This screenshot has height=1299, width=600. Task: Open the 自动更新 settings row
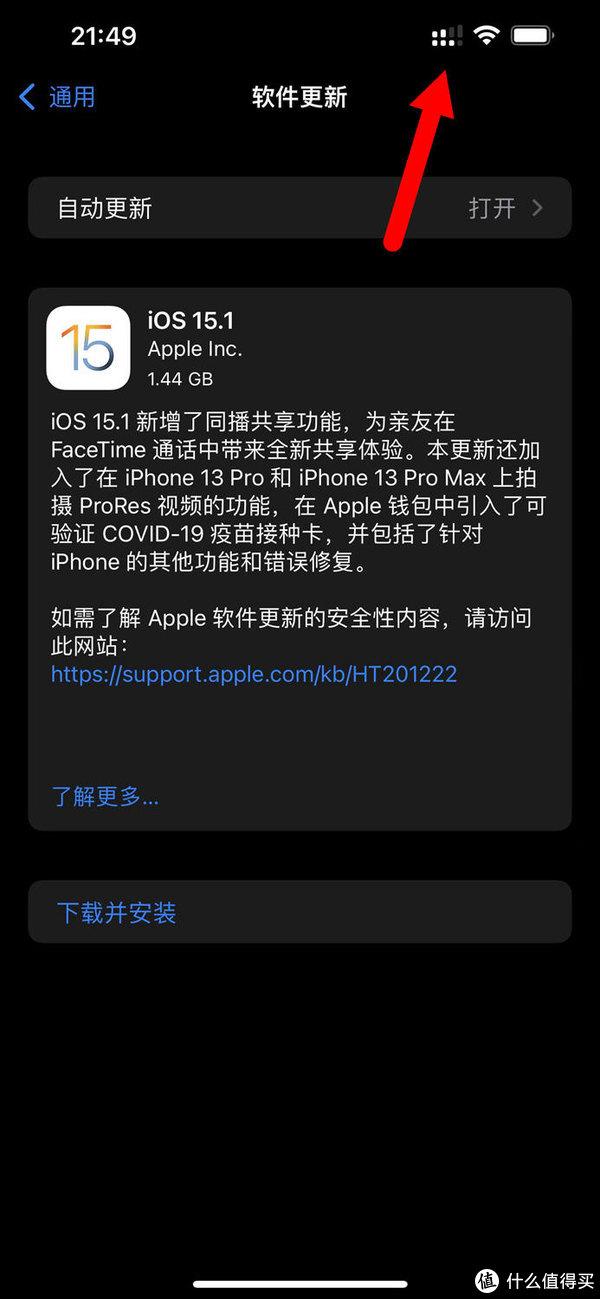pyautogui.click(x=300, y=208)
